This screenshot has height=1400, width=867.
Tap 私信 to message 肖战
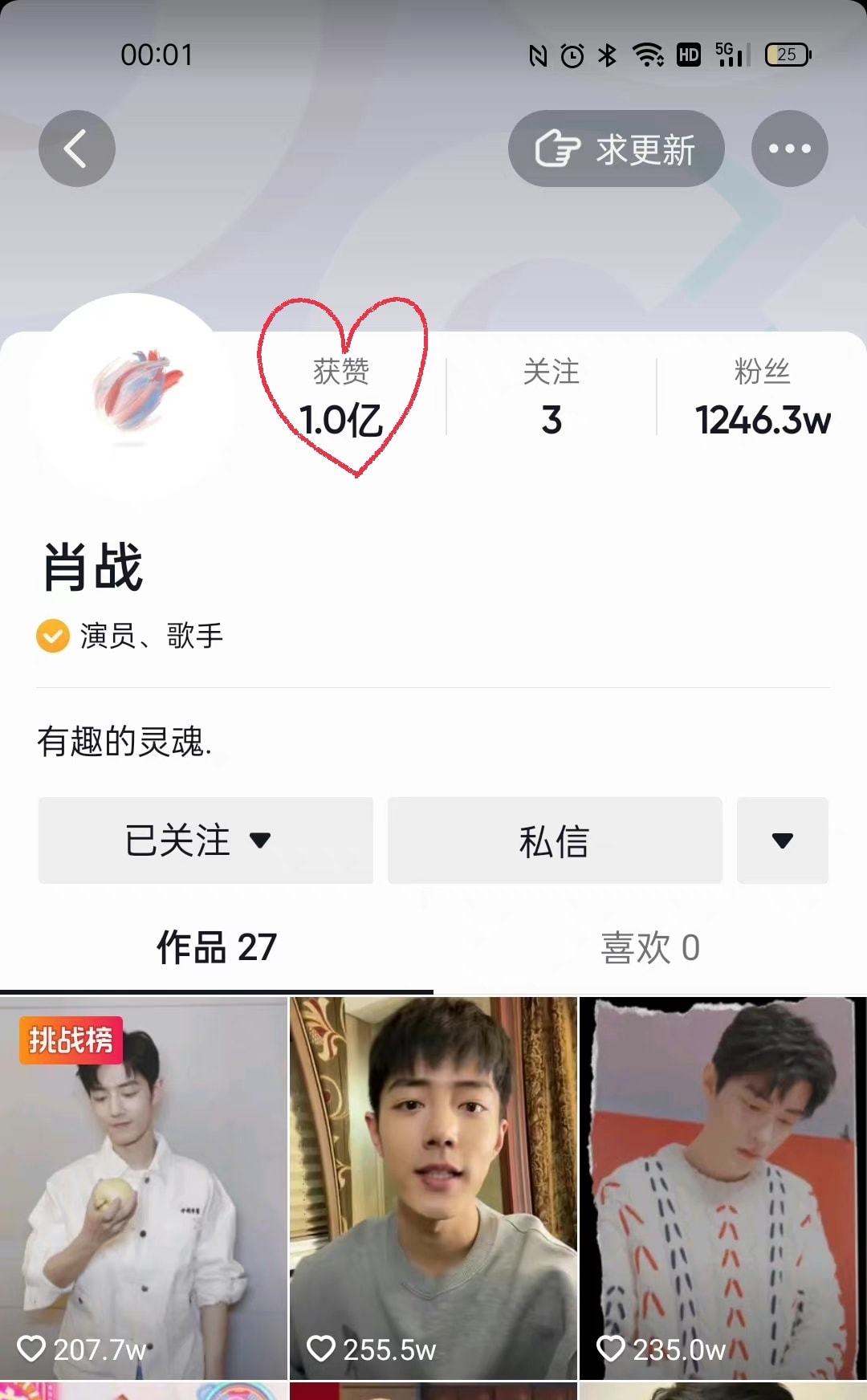554,840
